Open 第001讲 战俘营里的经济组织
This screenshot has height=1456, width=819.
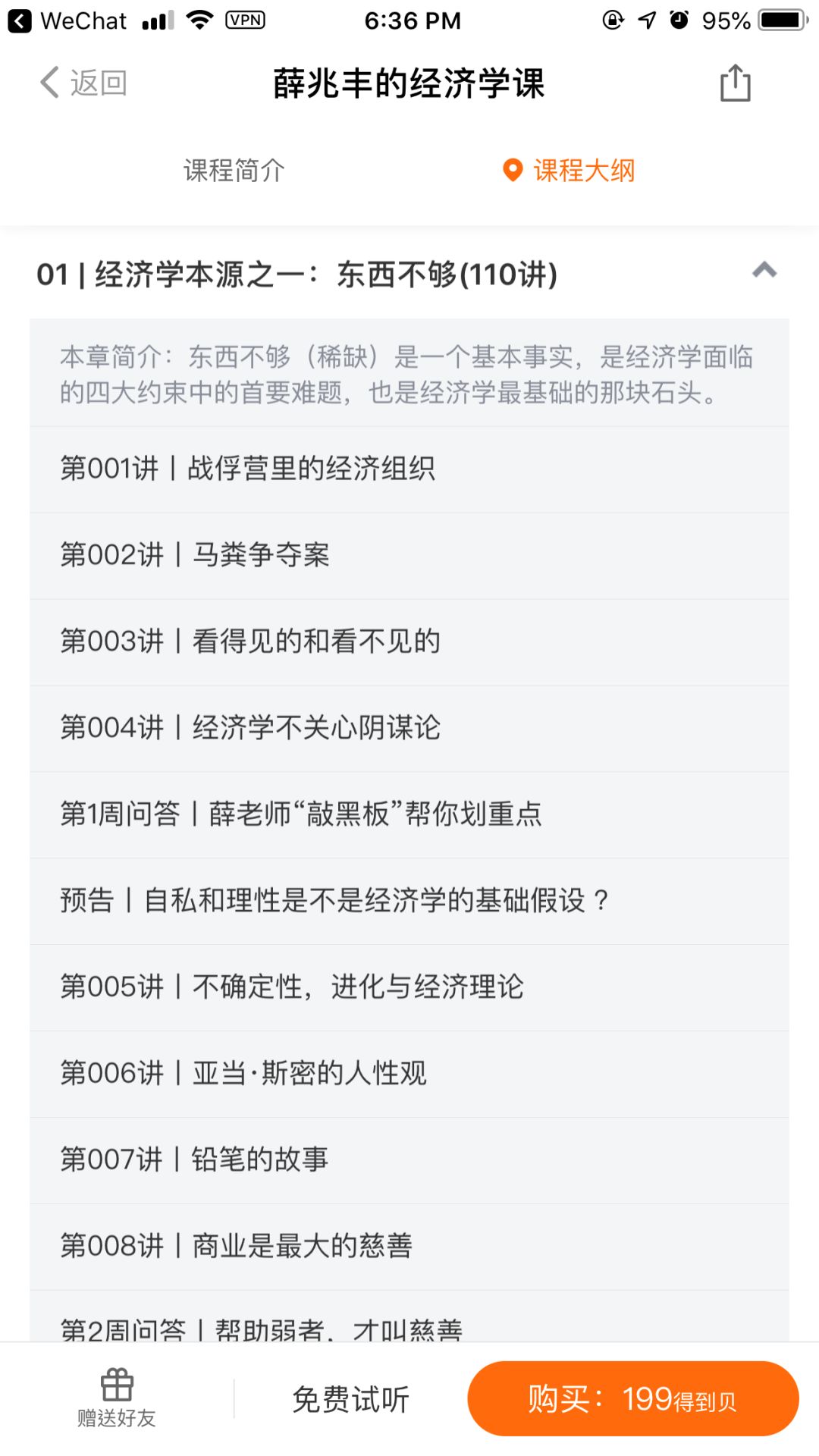(409, 469)
